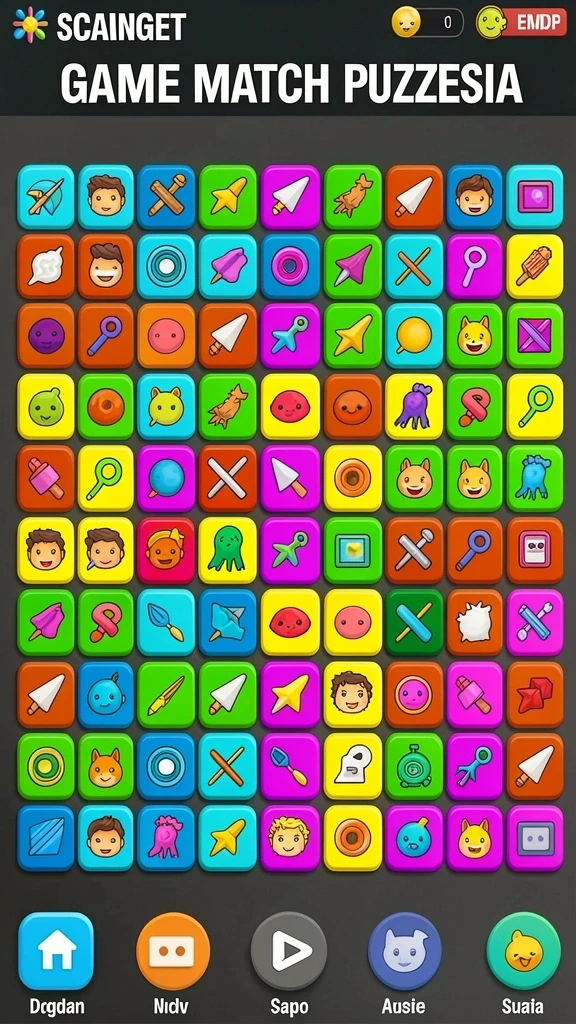This screenshot has height=1024, width=576.
Task: Open the Ausie cat button
Action: pyautogui.click(x=405, y=951)
